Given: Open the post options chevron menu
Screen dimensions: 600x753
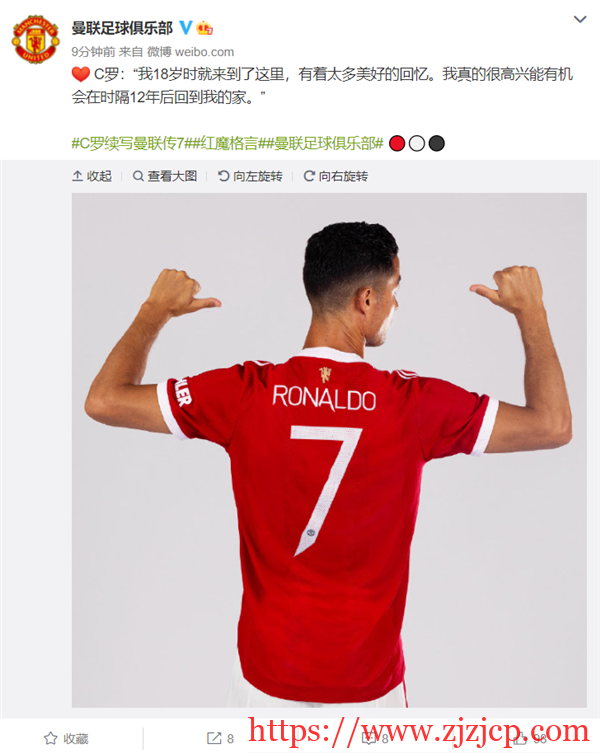Looking at the screenshot, I should click(580, 19).
